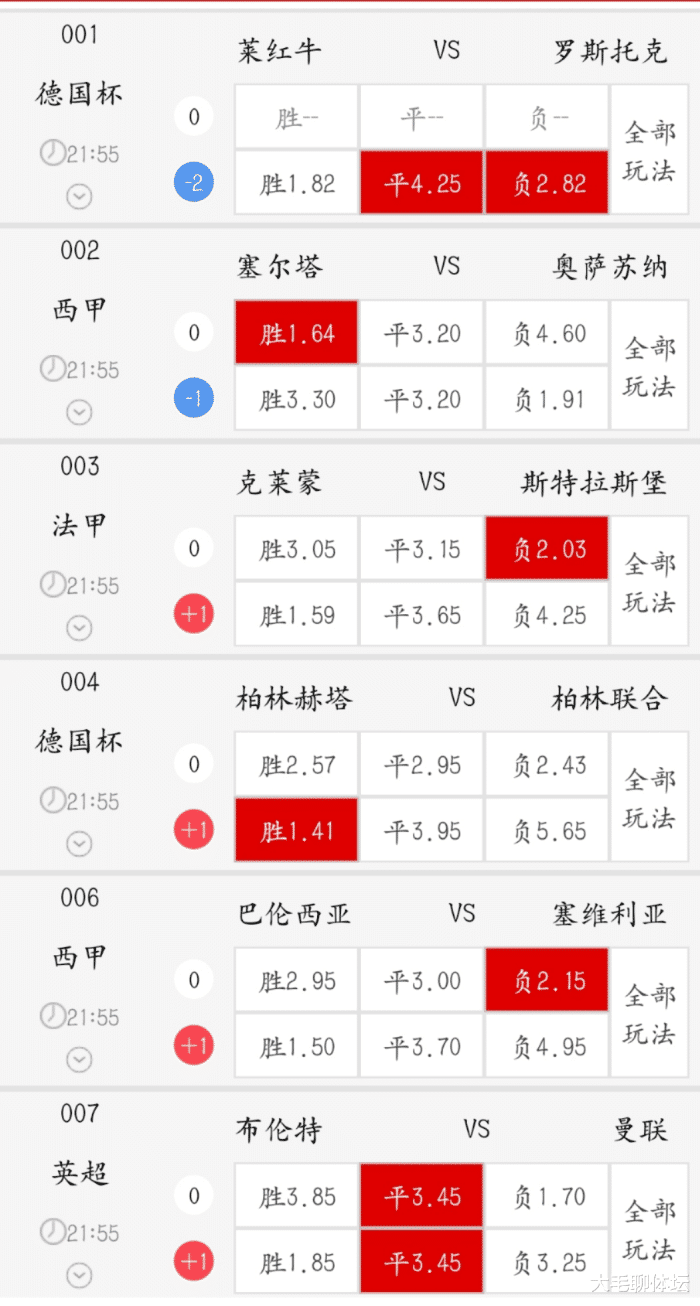The height and width of the screenshot is (1306, 700).
Task: Deselect 平4.25 in 莱红牛 vs 罗斯托克
Action: coord(422,183)
